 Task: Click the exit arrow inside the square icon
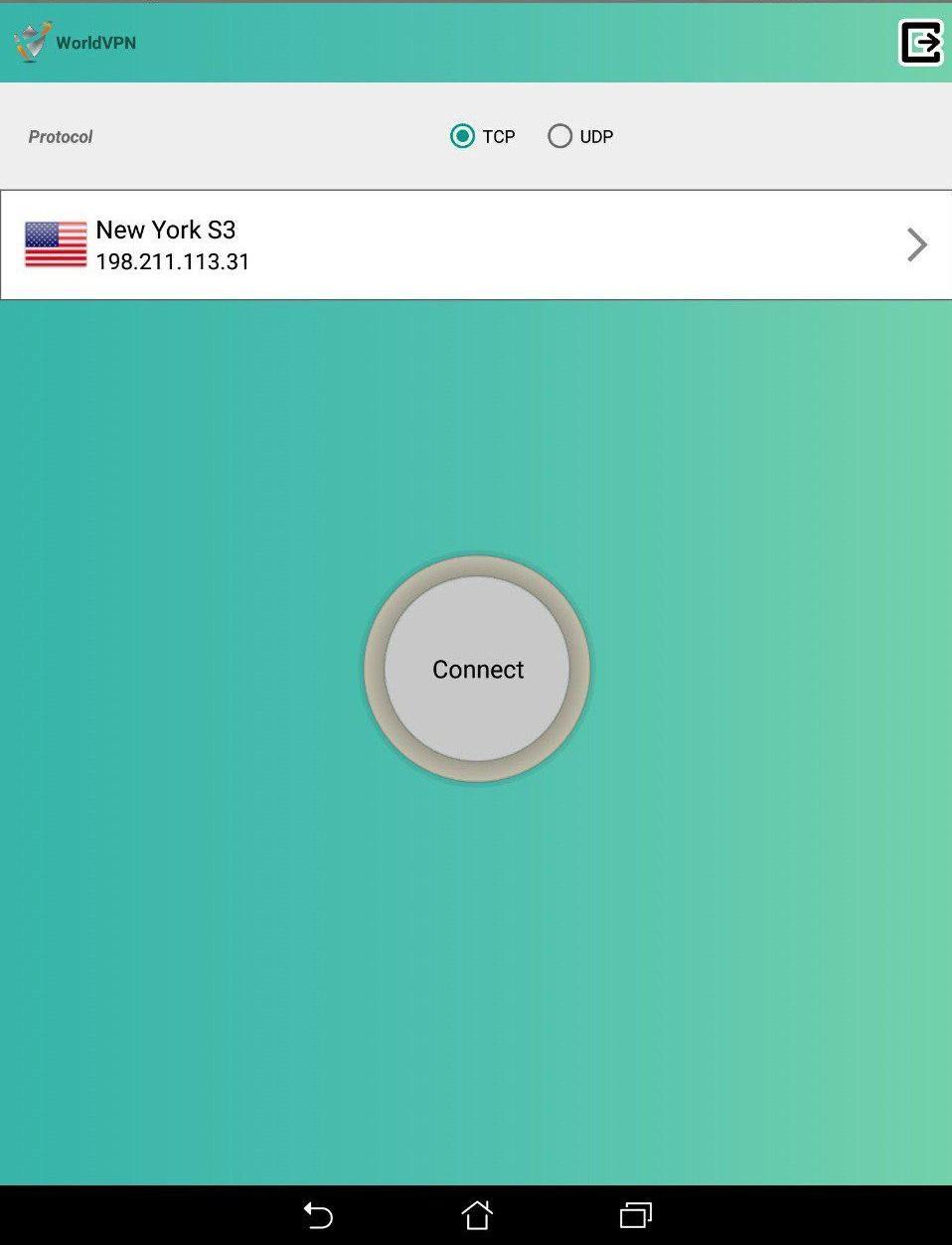coord(919,42)
